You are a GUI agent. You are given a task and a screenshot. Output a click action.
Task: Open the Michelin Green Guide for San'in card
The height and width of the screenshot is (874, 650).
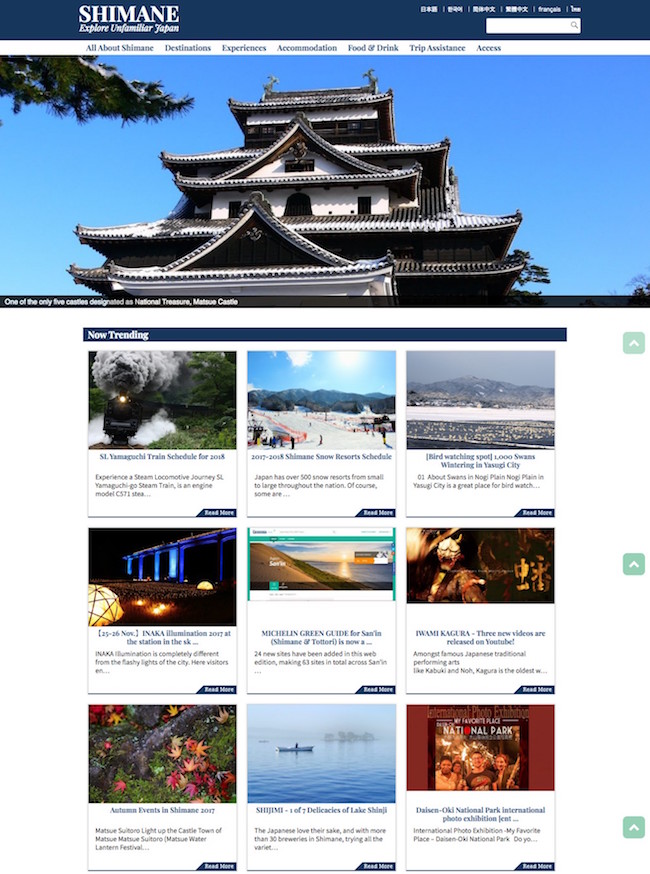click(x=322, y=637)
